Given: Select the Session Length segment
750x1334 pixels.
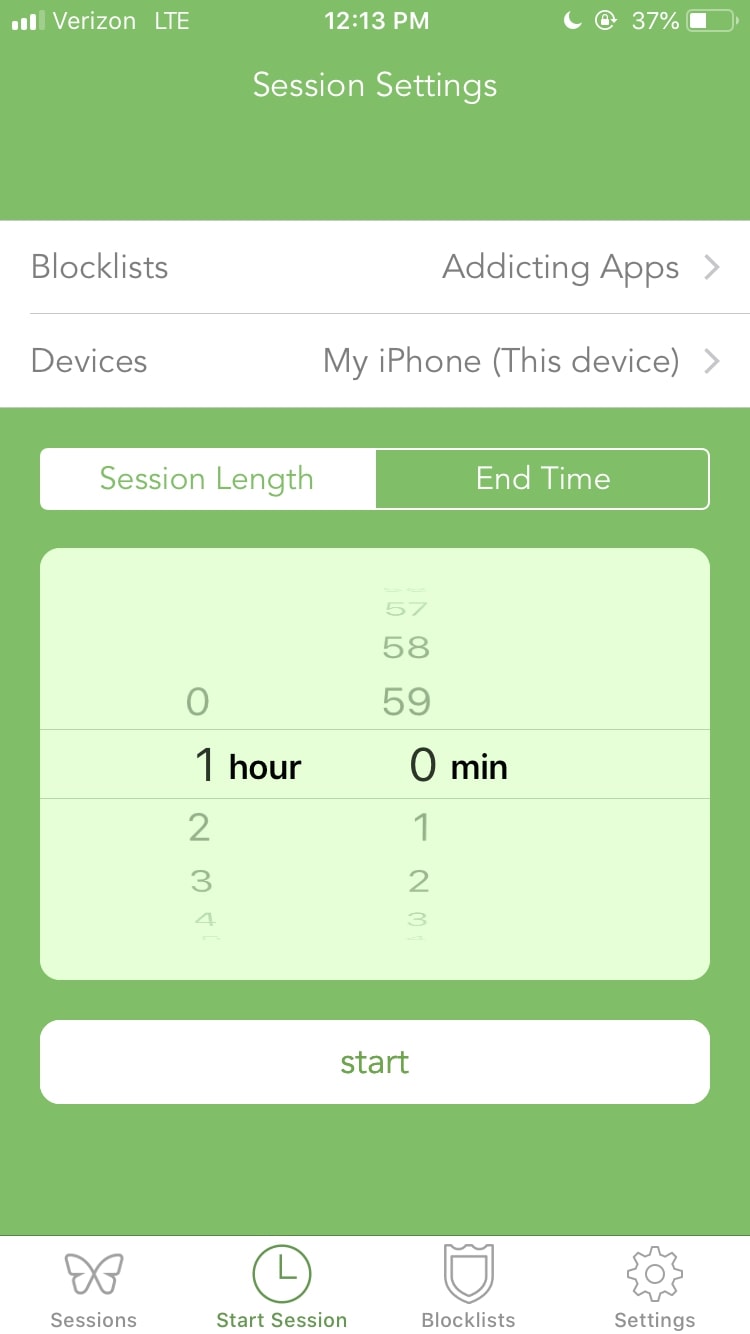Looking at the screenshot, I should coord(208,479).
